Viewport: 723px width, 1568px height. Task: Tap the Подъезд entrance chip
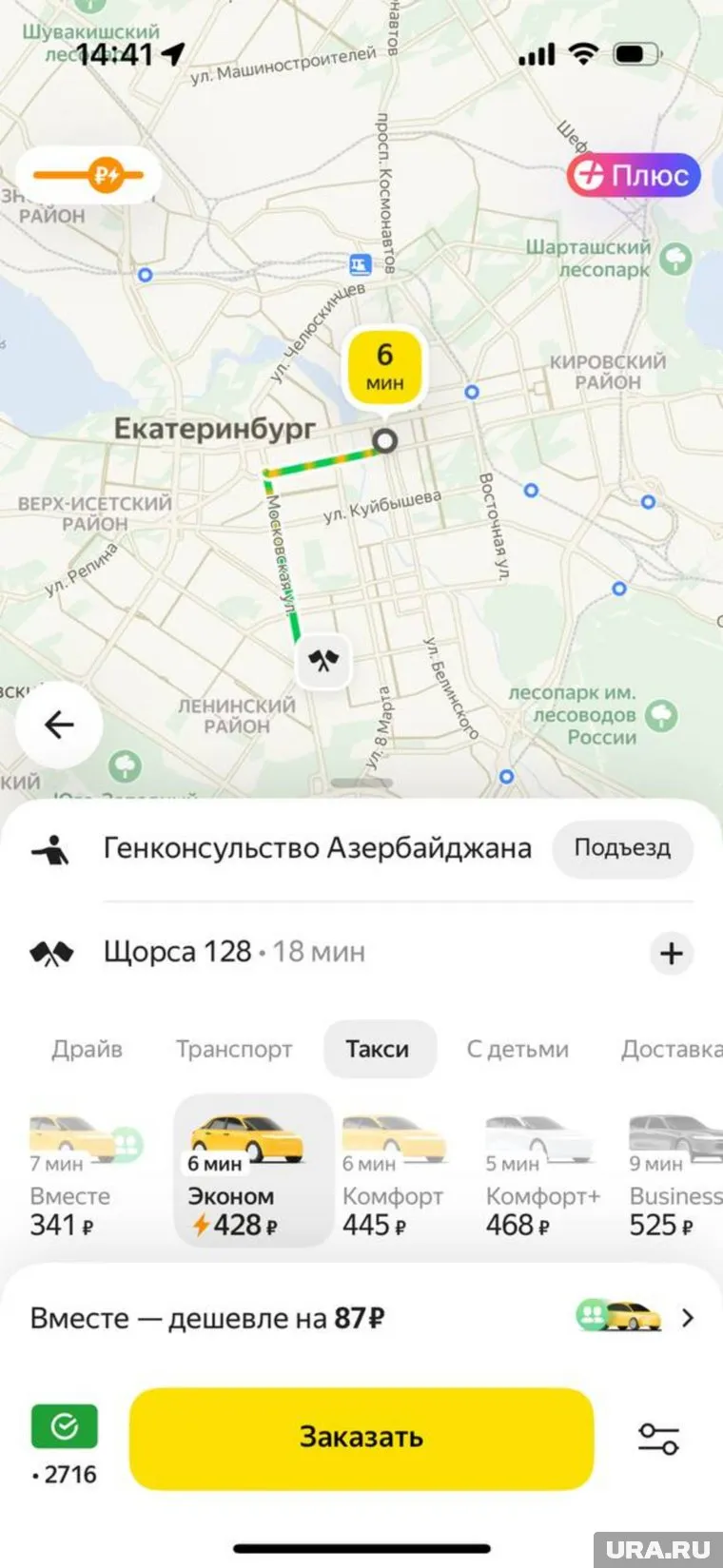coord(622,848)
